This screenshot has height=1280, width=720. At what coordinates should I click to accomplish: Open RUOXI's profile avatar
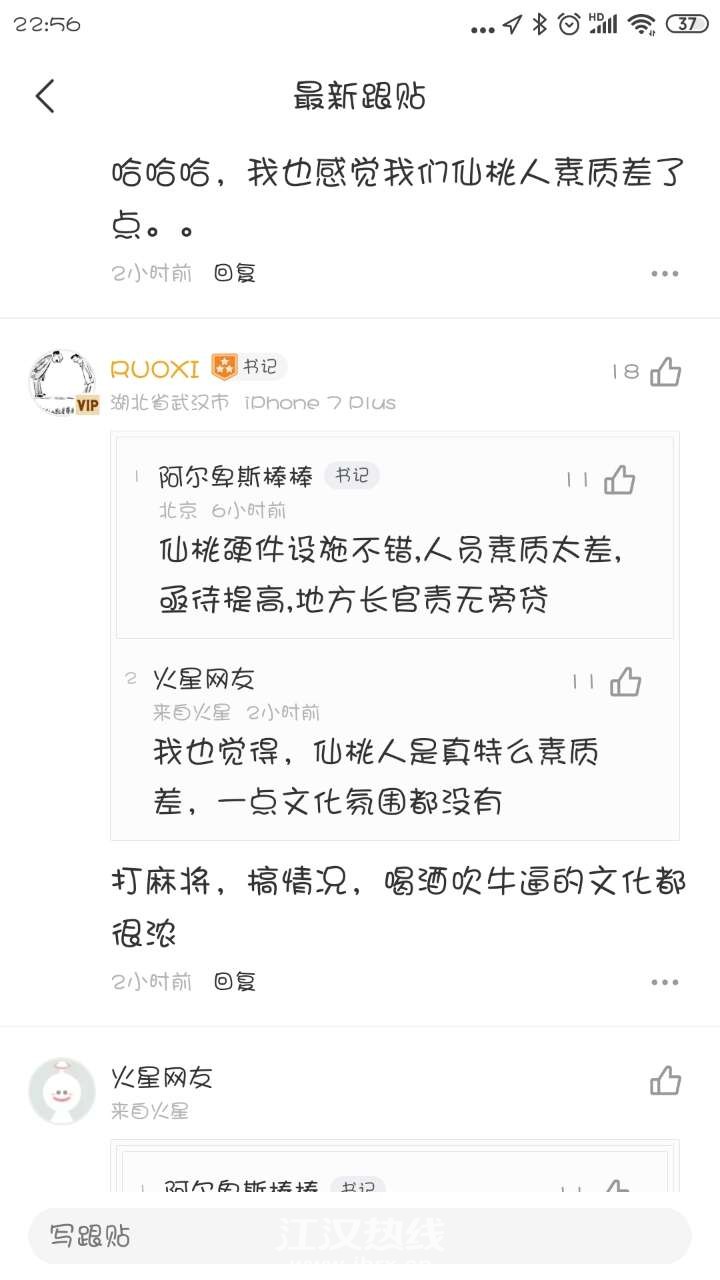tap(63, 382)
